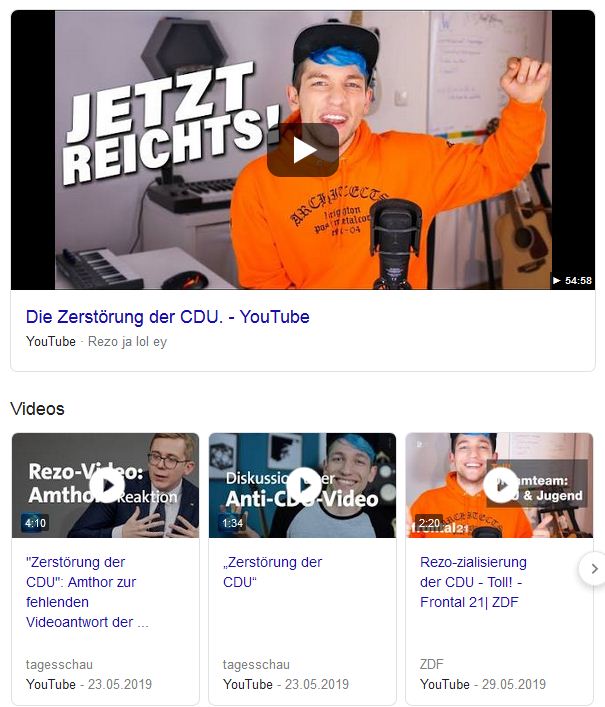The image size is (605, 707).
Task: Show next videos with the carousel arrow
Action: [x=592, y=569]
